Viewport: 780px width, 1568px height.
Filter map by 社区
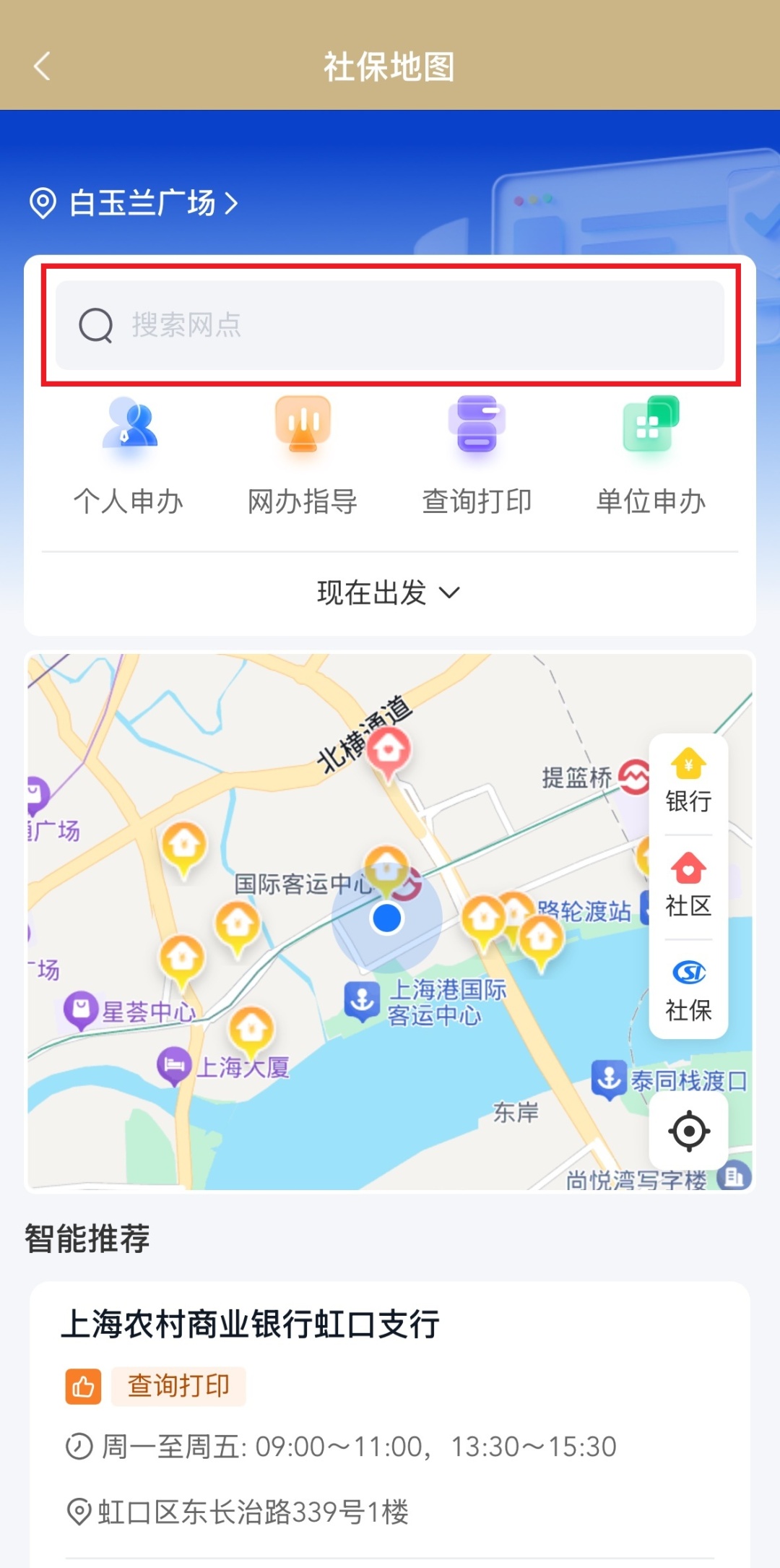point(688,887)
